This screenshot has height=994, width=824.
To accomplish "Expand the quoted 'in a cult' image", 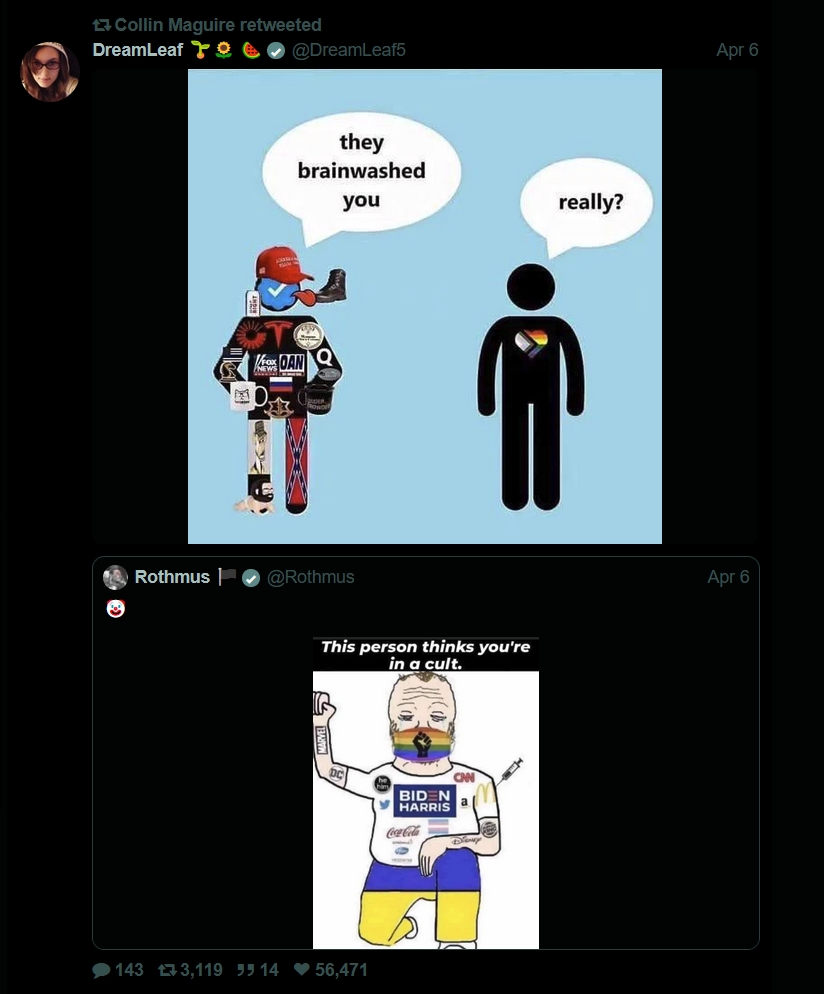I will [426, 792].
